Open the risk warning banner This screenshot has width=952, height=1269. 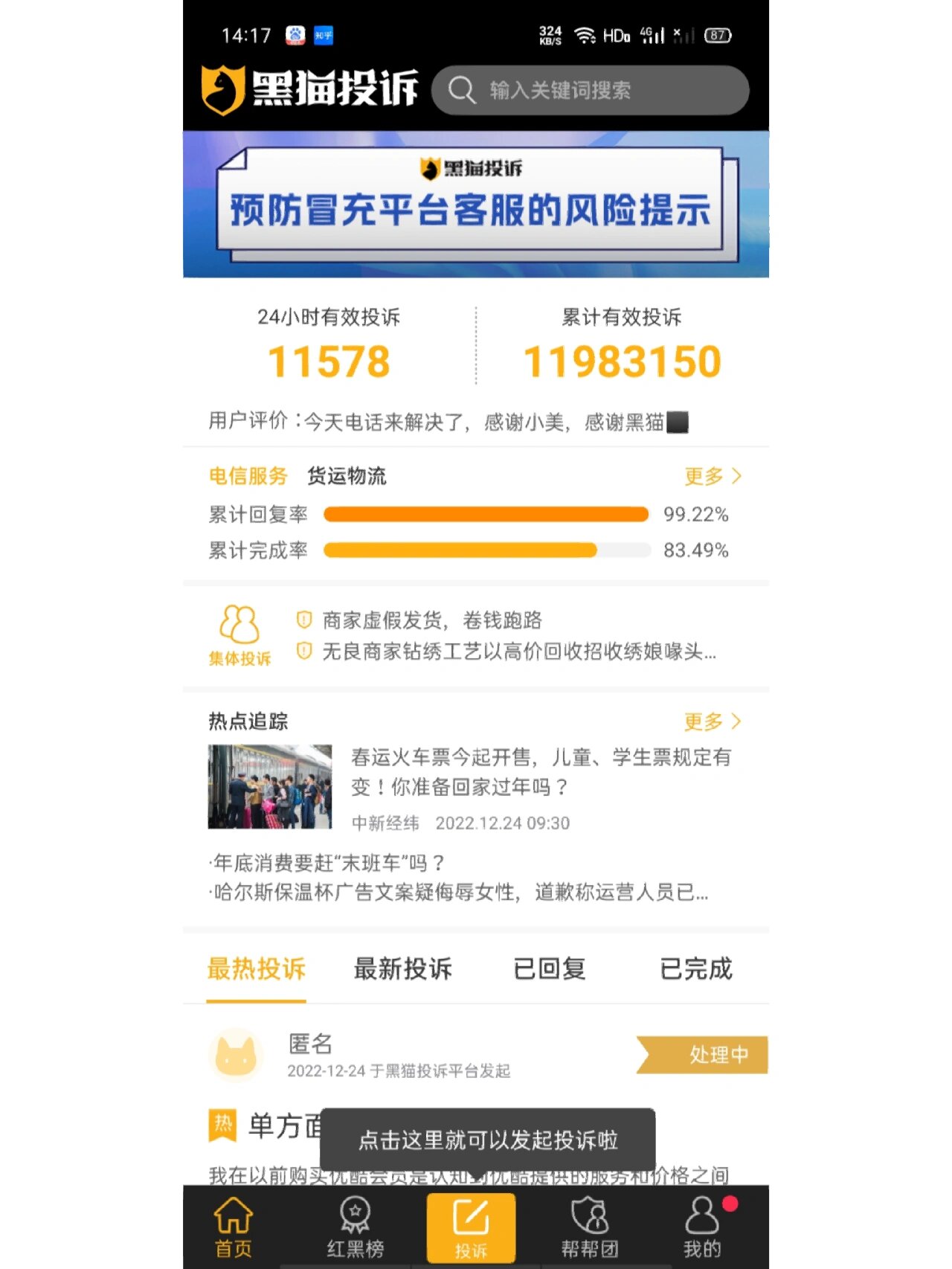pyautogui.click(x=476, y=205)
